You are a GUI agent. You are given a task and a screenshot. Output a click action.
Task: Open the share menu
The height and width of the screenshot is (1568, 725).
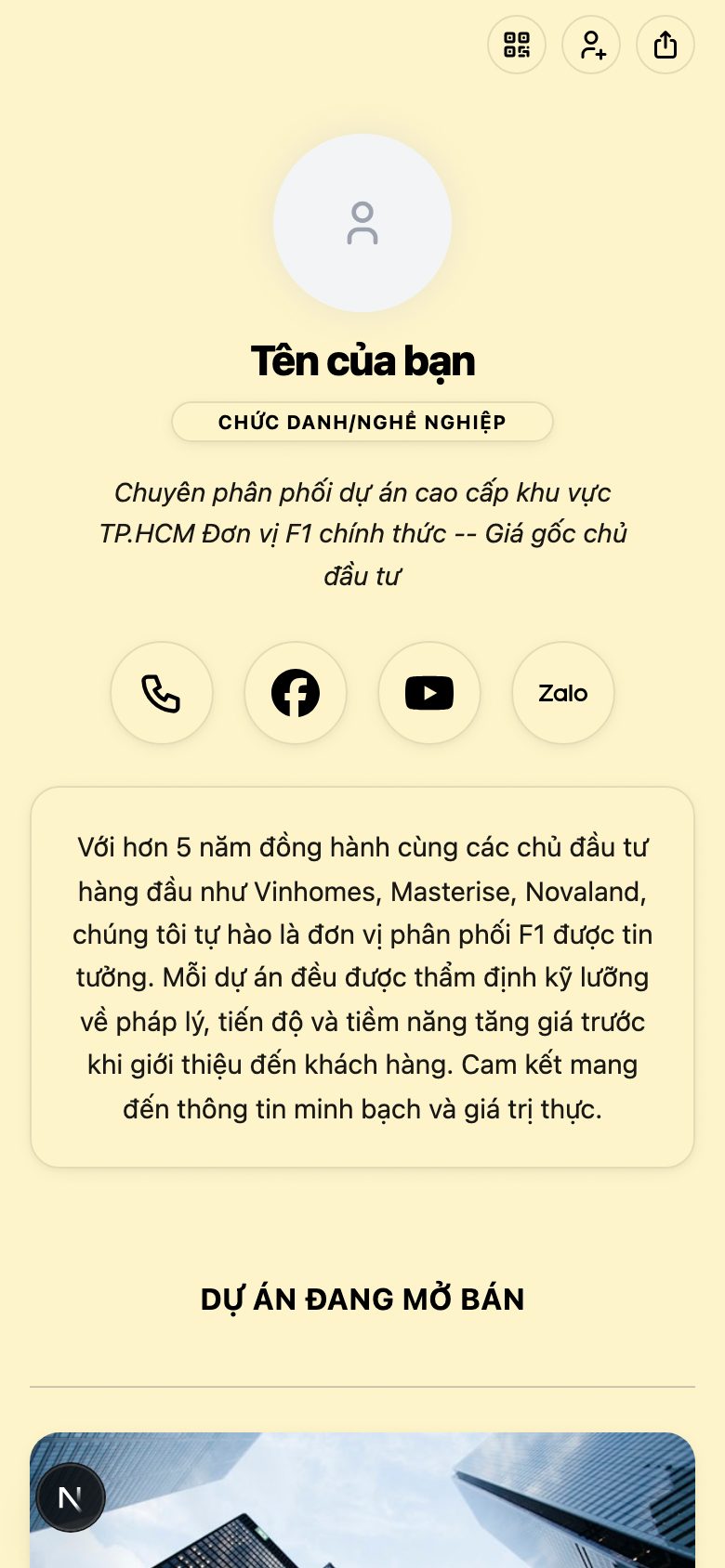tap(665, 45)
